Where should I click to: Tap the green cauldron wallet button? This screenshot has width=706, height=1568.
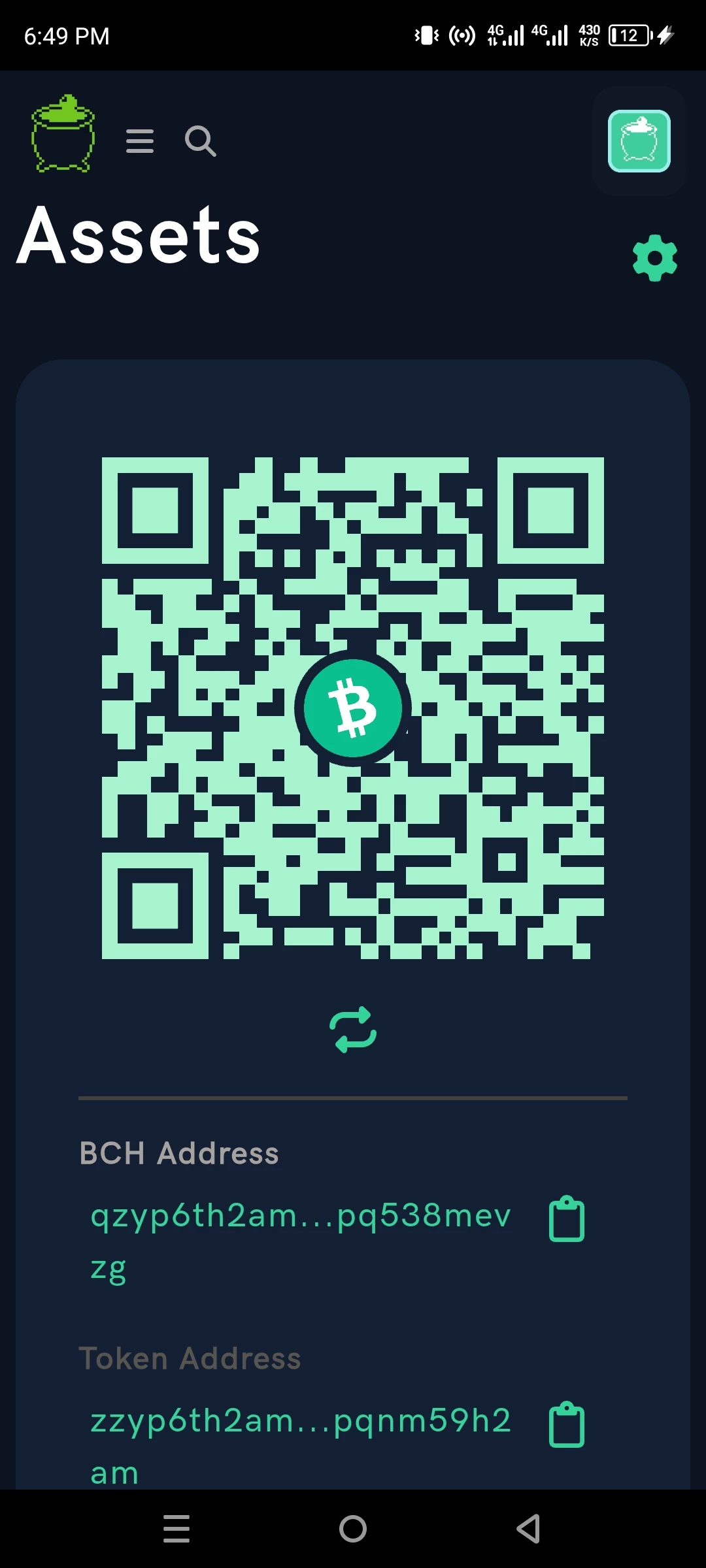pos(639,141)
